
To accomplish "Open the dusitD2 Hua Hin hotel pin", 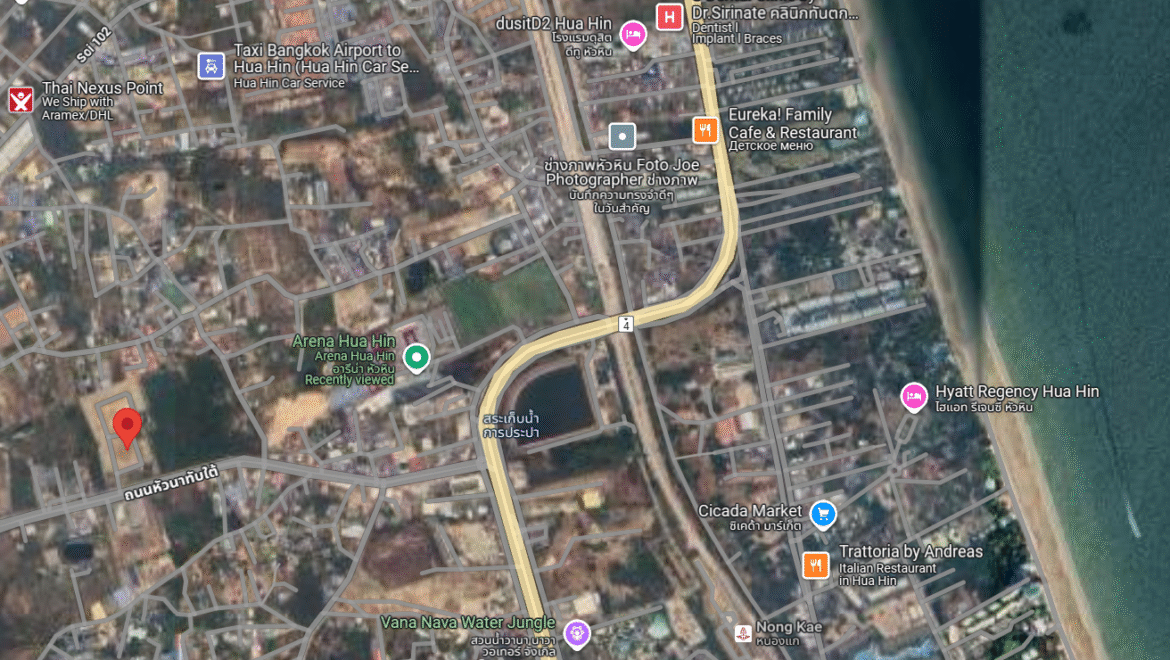I will (x=633, y=35).
